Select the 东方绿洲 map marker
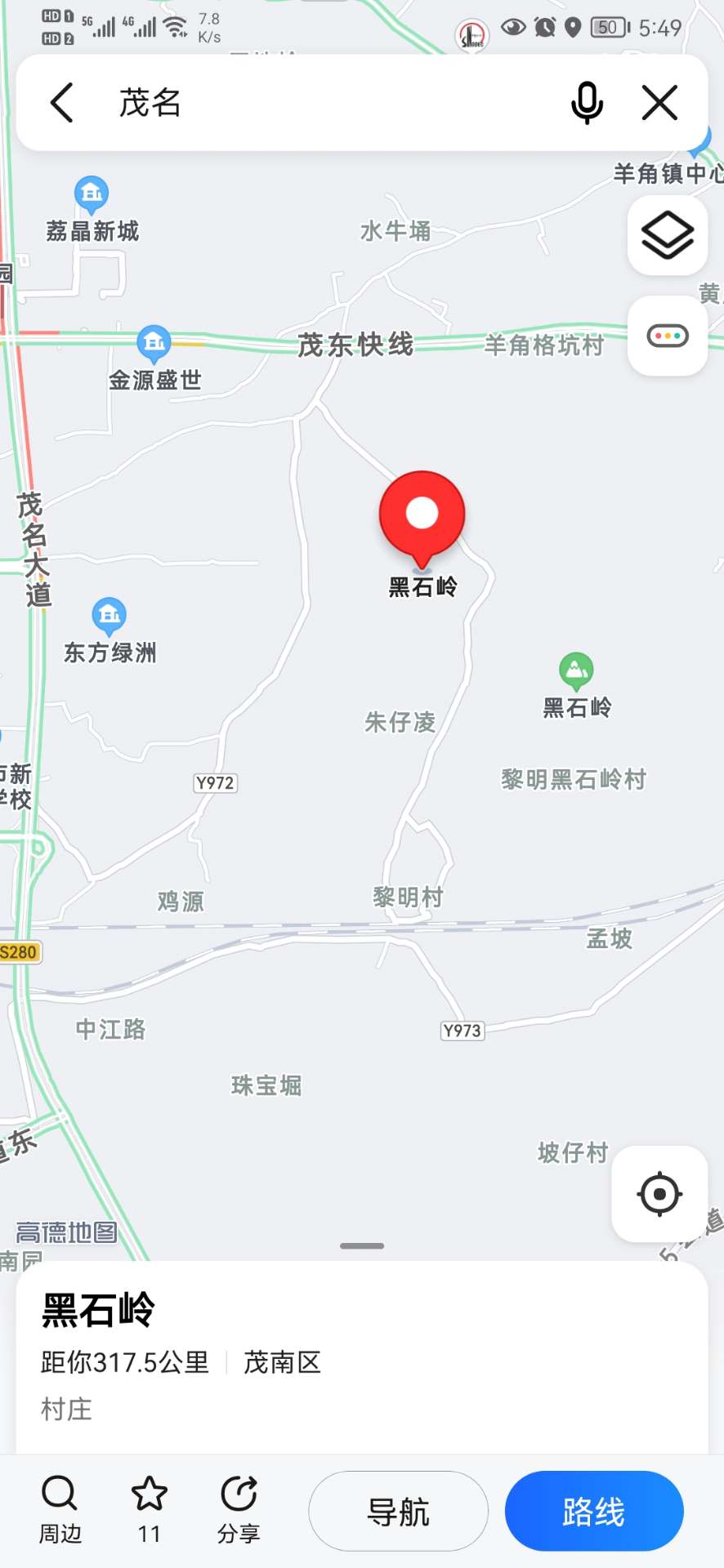The image size is (724, 1568). tap(109, 617)
